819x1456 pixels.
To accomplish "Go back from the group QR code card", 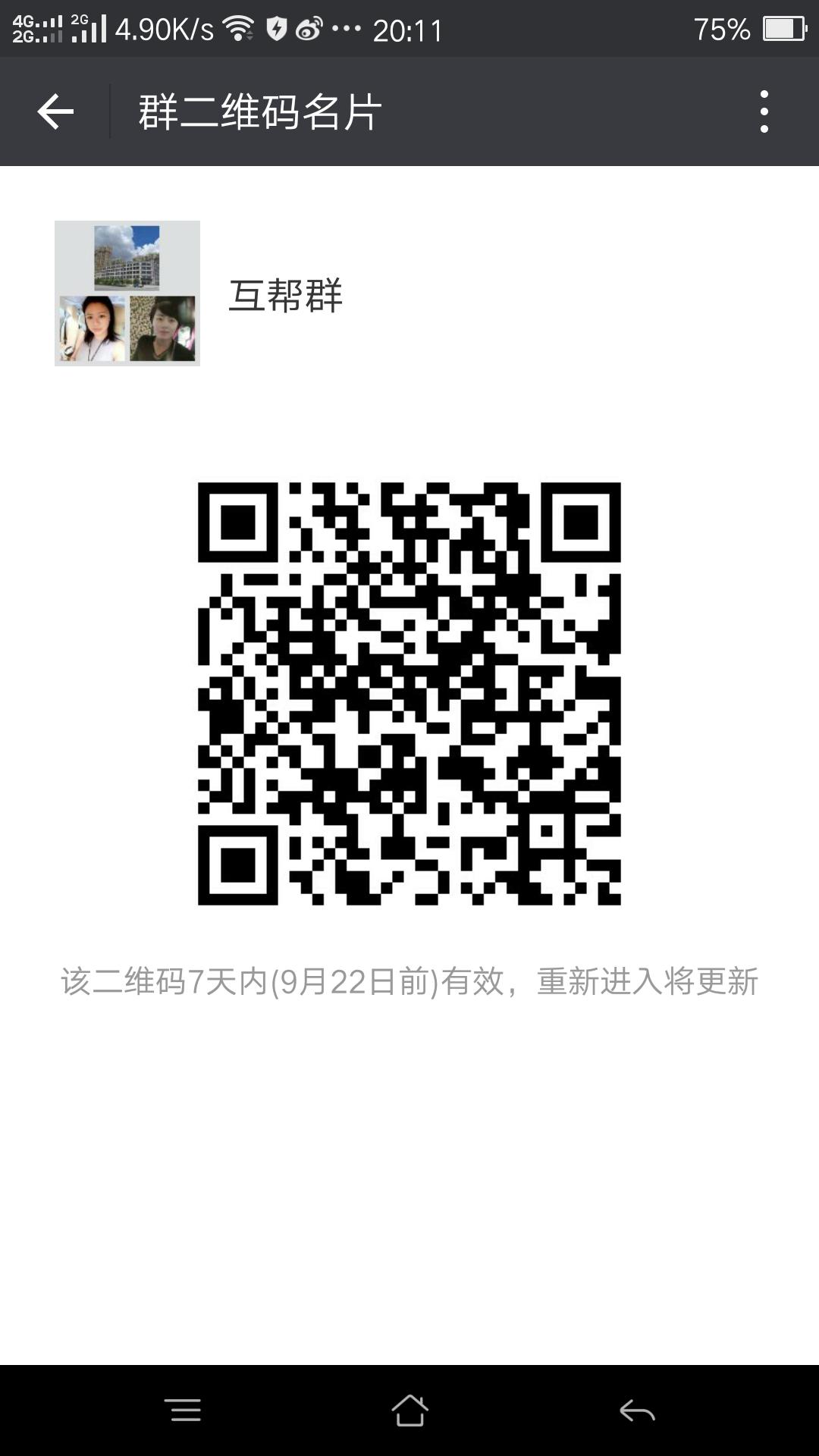I will (55, 112).
